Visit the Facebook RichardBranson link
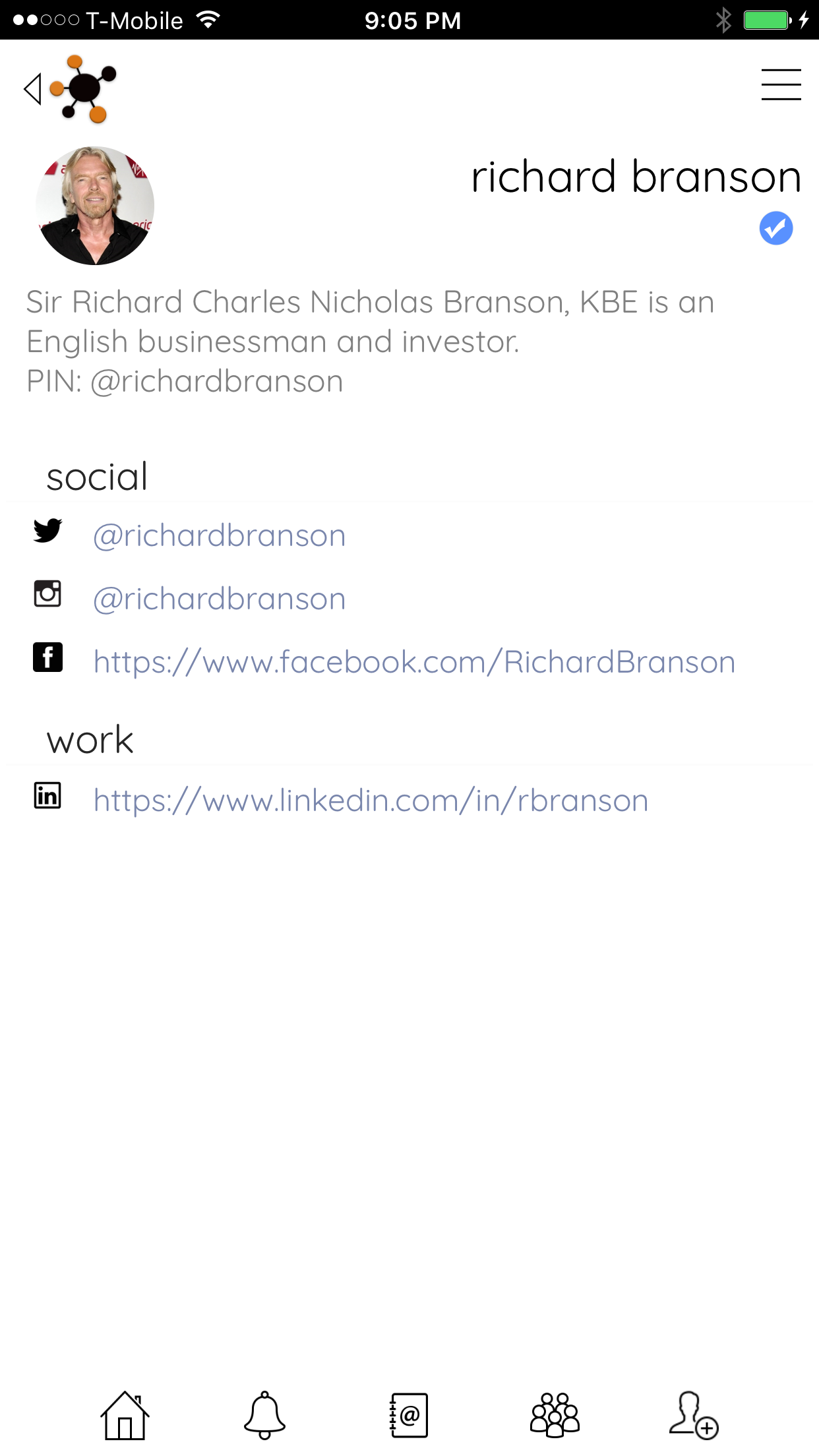819x1456 pixels. point(414,662)
